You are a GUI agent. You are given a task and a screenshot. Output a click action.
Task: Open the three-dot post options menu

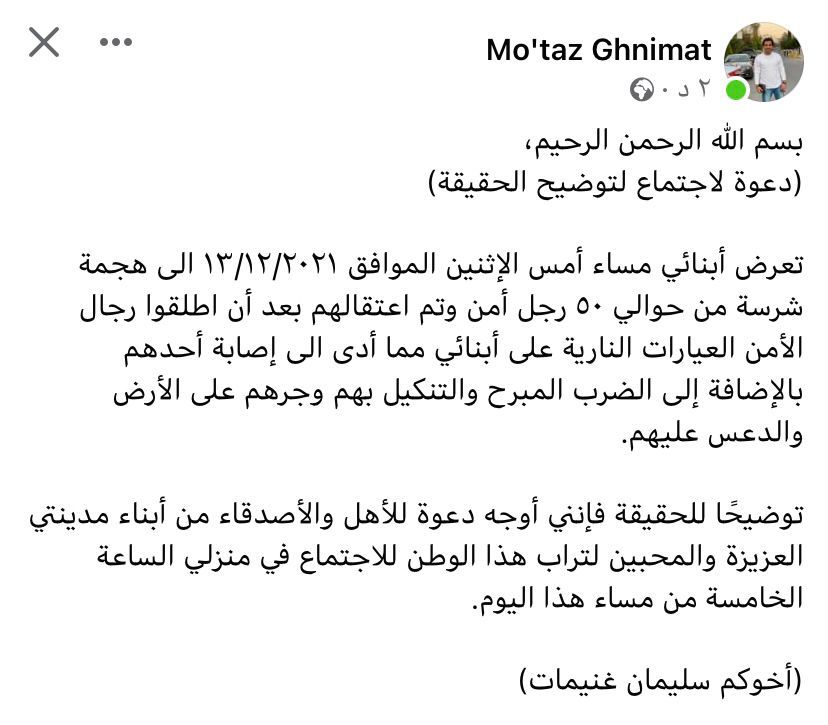point(117,43)
